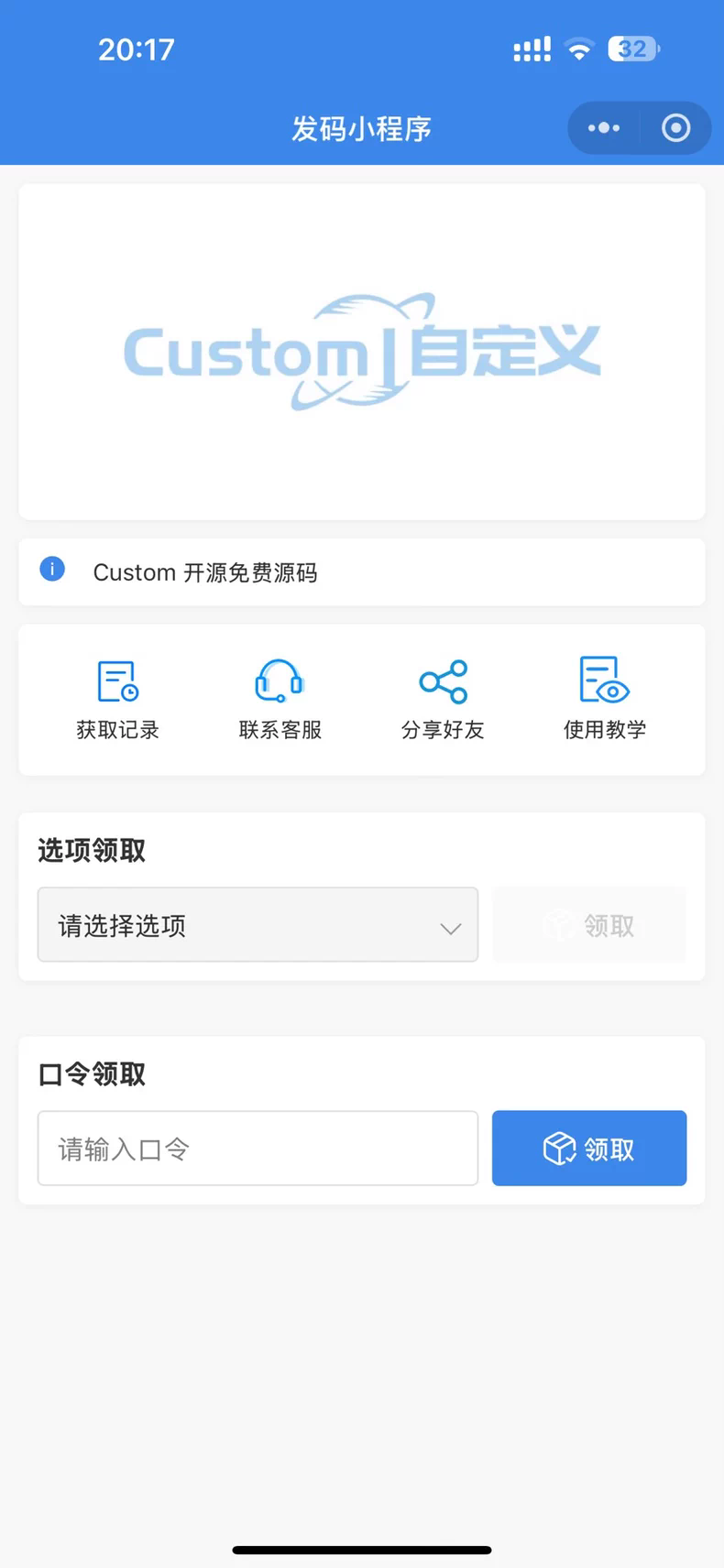This screenshot has width=724, height=1568.
Task: Open the WeChat three-dot capsule menu
Action: pyautogui.click(x=603, y=128)
